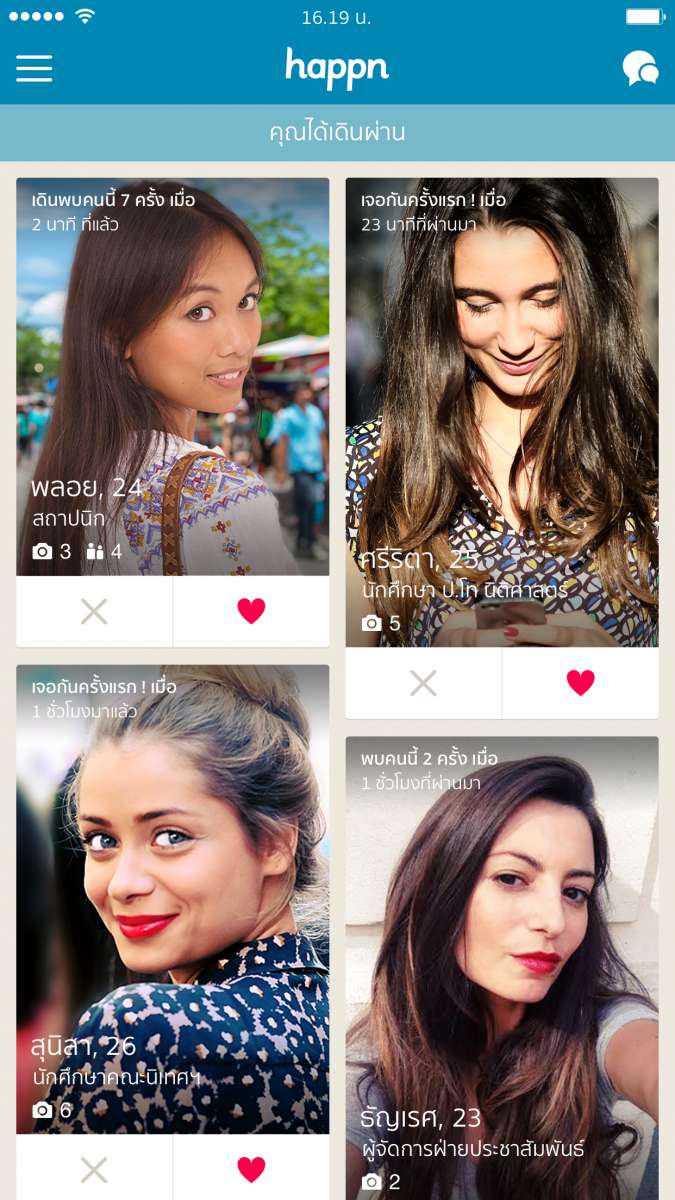View สุนิสา's profile card
675x1200 pixels.
click(x=172, y=900)
